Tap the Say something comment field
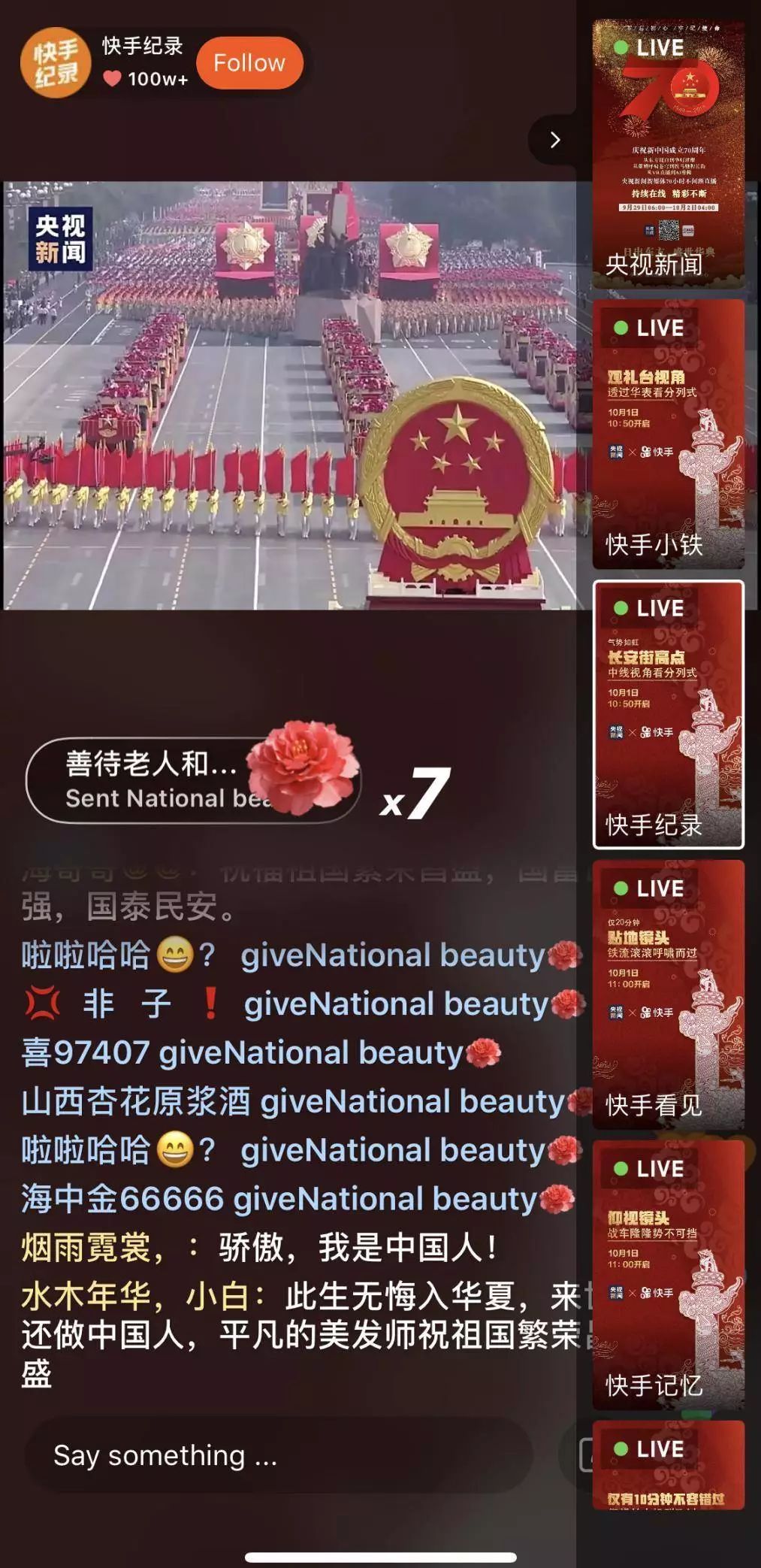Viewport: 761px width, 1568px height. click(278, 1456)
